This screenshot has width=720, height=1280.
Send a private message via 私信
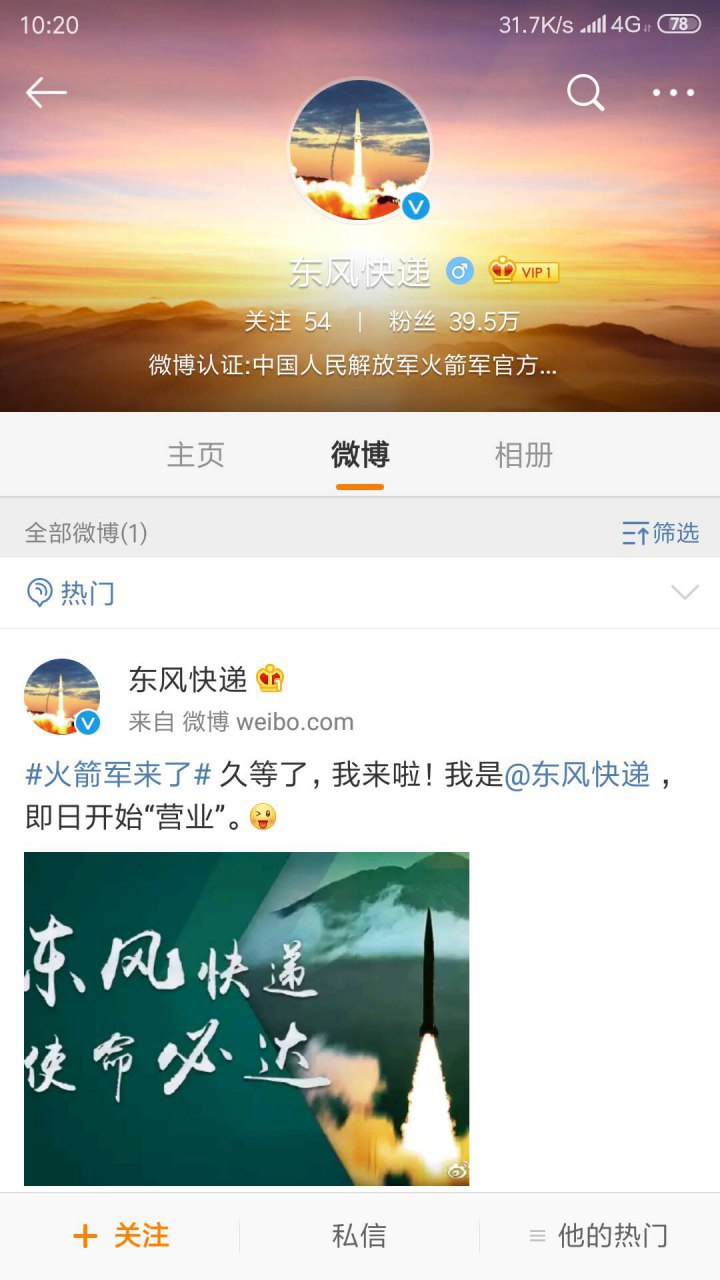click(359, 1236)
